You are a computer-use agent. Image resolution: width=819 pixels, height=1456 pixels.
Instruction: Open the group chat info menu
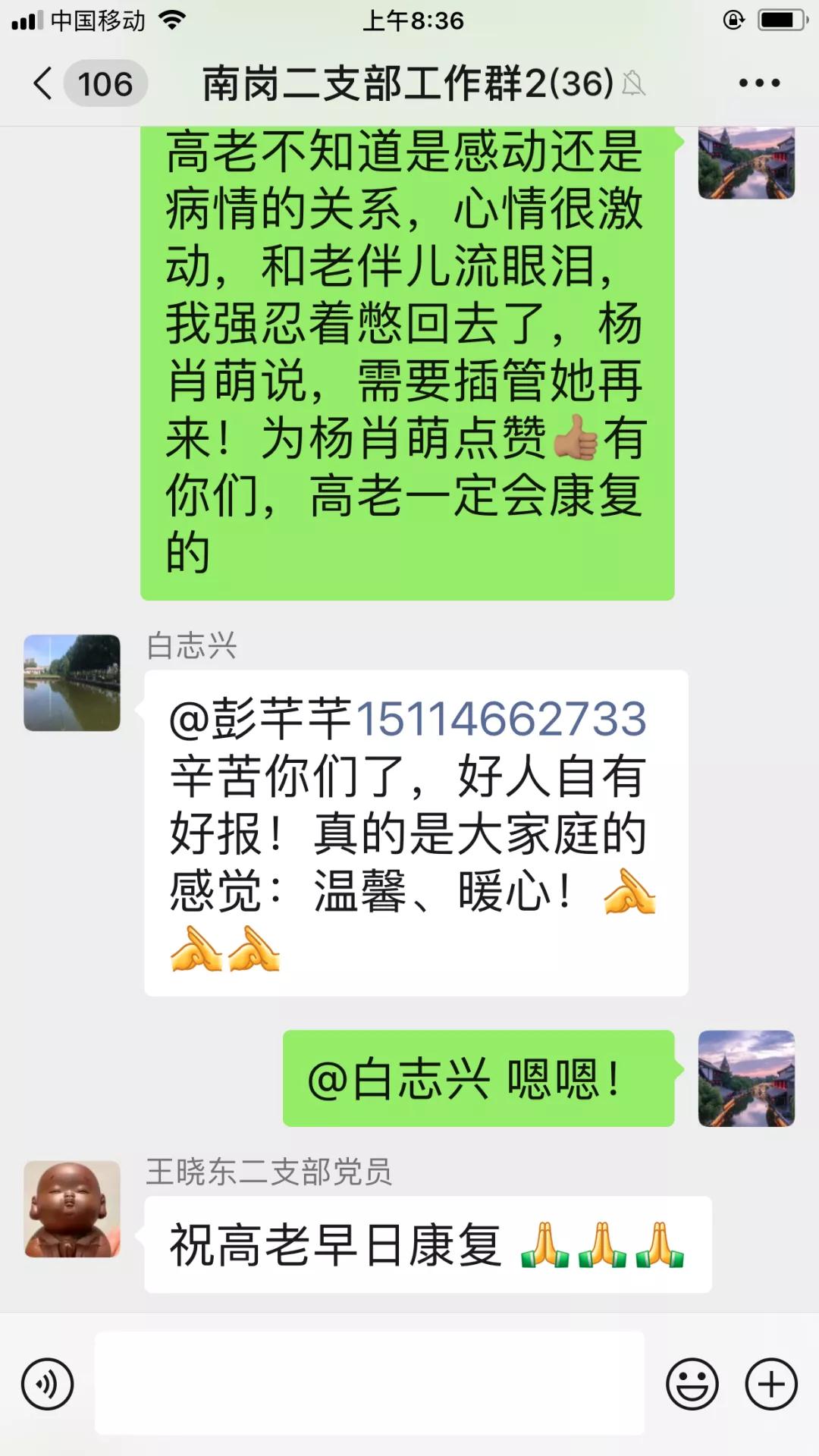pos(759,83)
